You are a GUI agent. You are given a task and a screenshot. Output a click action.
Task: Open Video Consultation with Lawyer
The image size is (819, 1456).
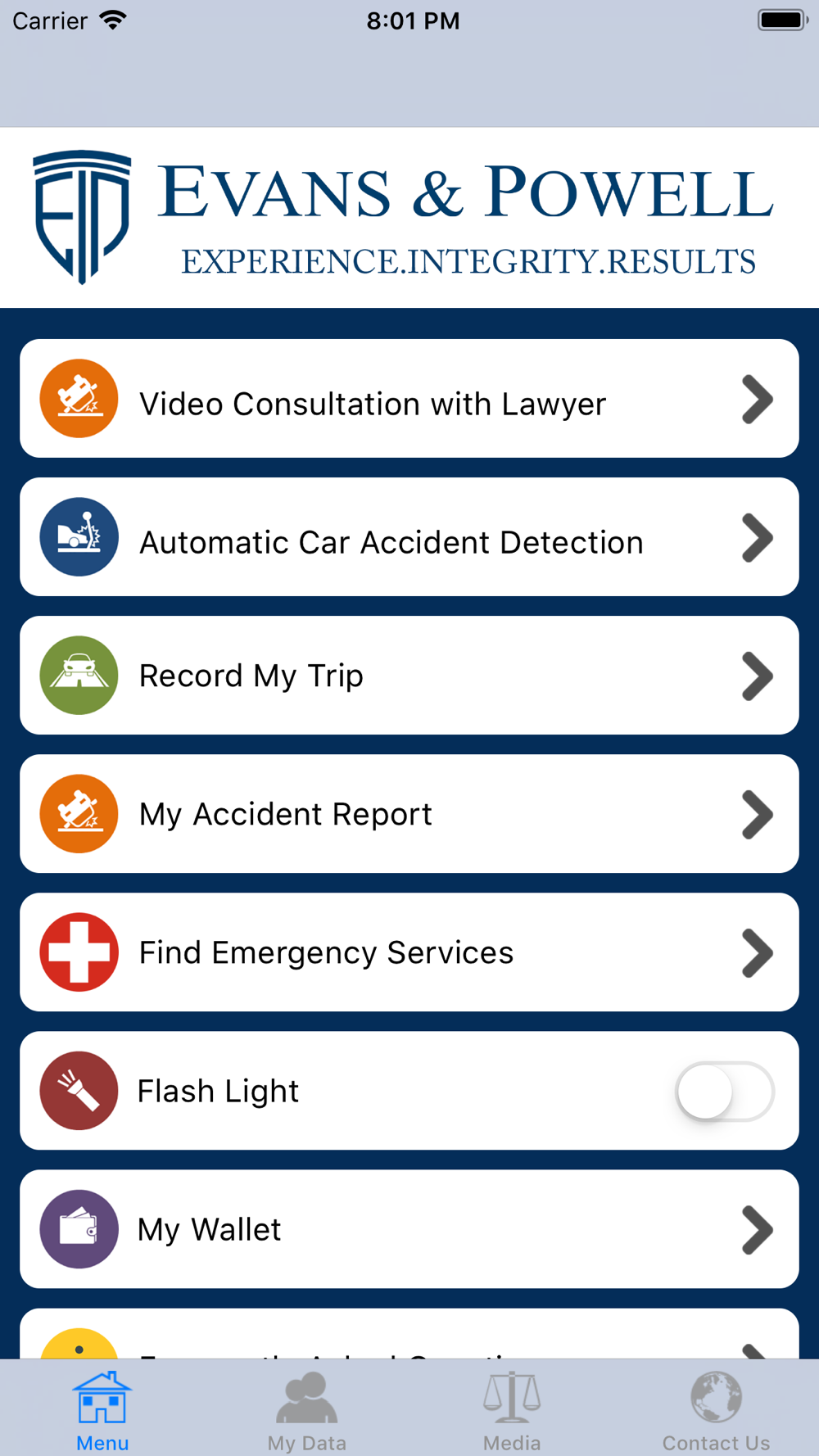click(409, 399)
